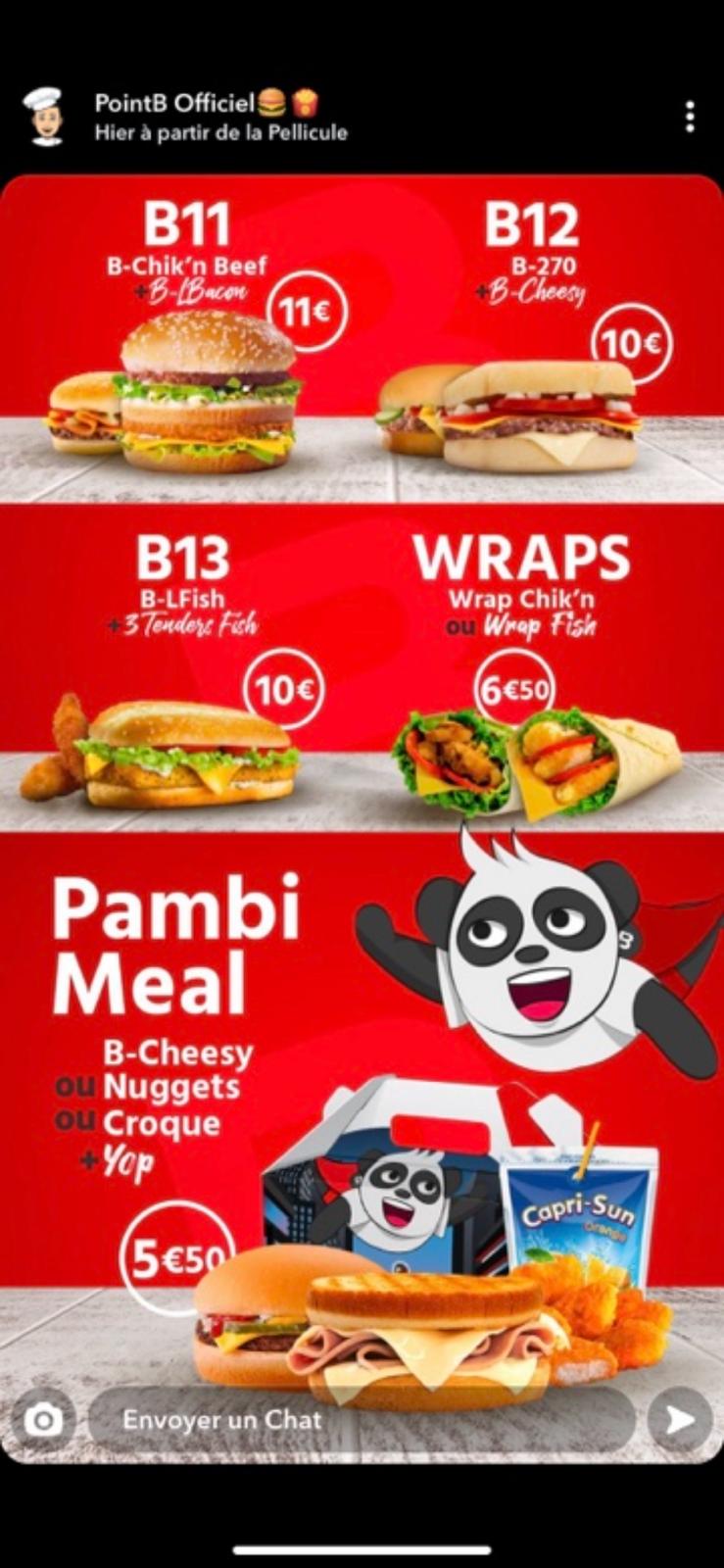Open the camera to reply

coord(42,1419)
